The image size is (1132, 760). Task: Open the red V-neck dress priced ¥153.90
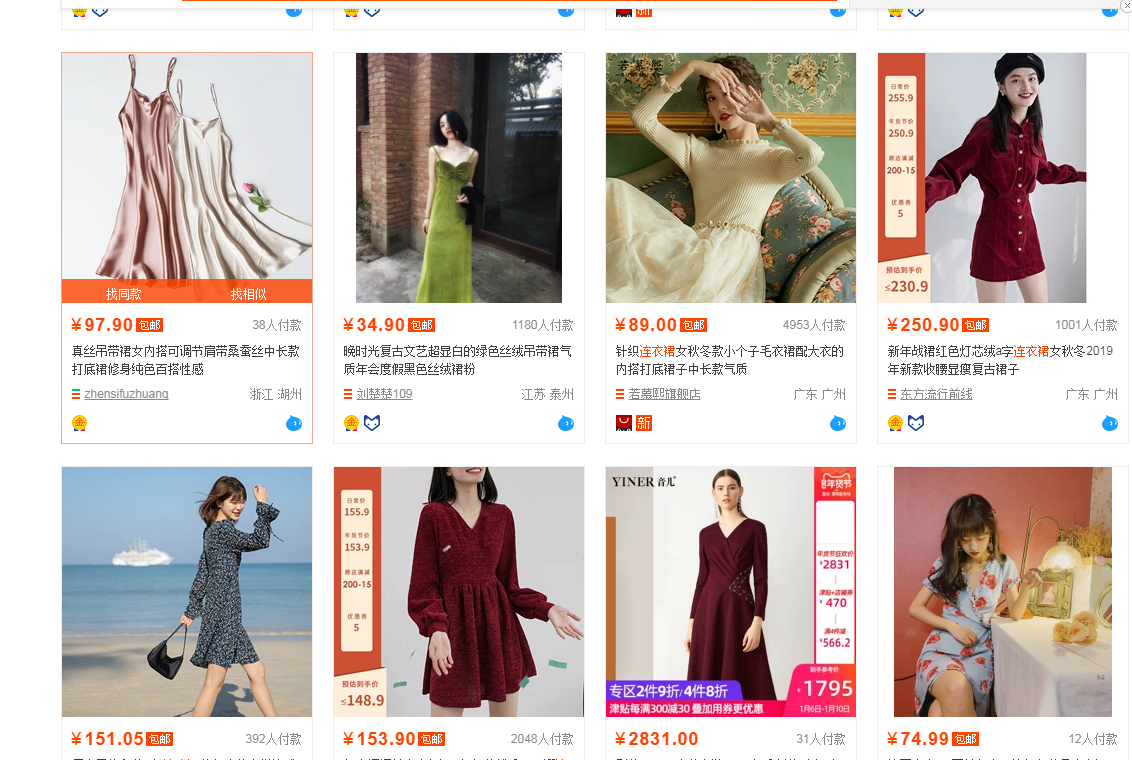click(x=459, y=591)
